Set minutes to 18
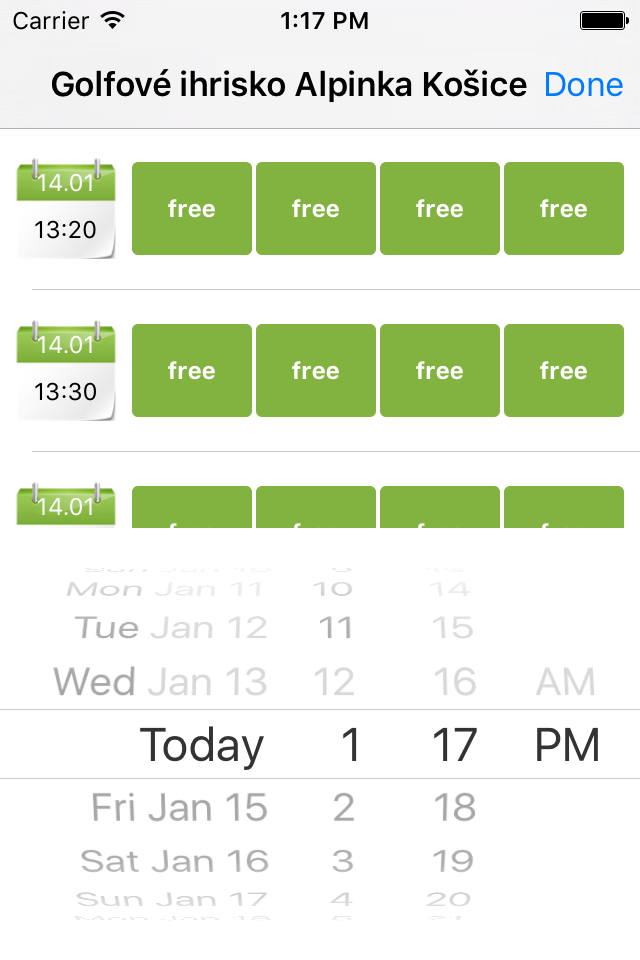640x960 pixels. (x=454, y=807)
